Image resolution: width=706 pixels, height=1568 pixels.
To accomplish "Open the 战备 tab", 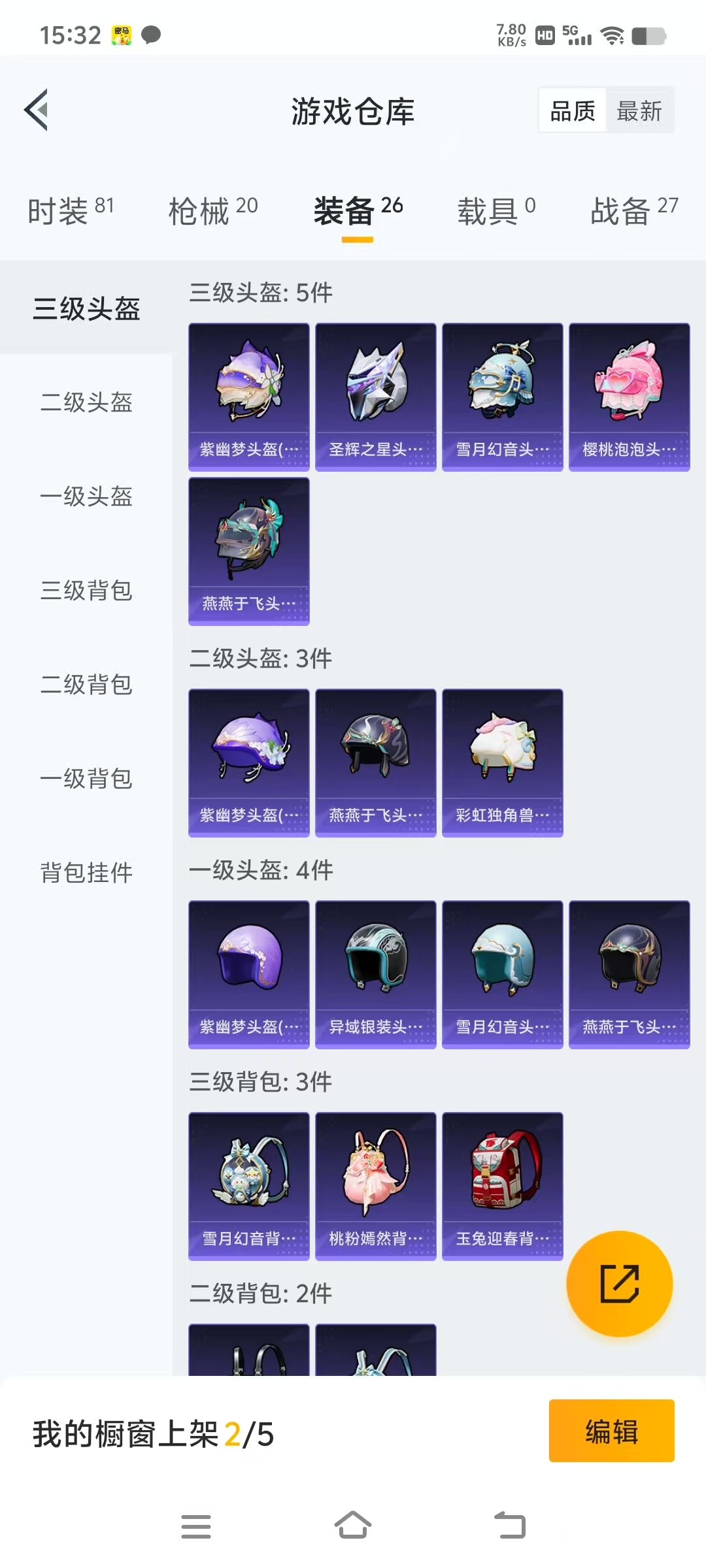I will [x=633, y=211].
